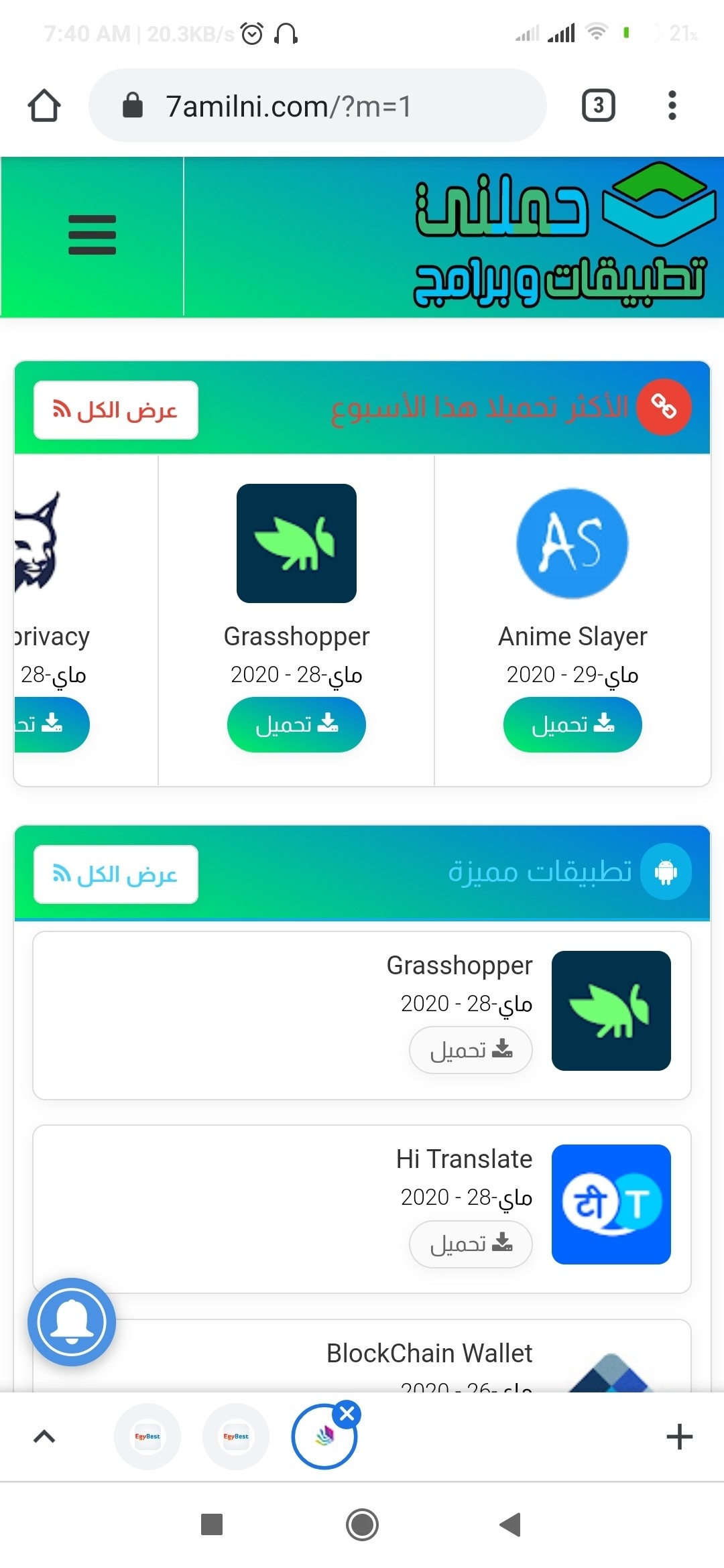Go back with the system back button
The image size is (724, 1568).
[510, 1524]
